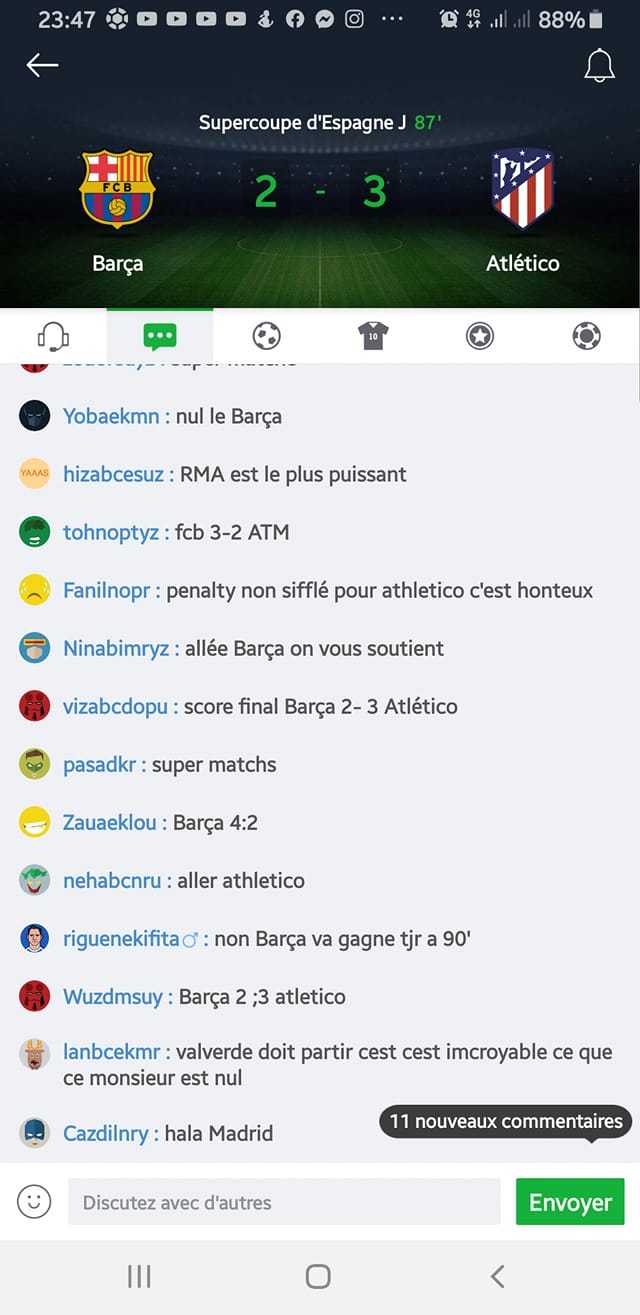Open the lineup jersey tab
The width and height of the screenshot is (640, 1315).
[x=373, y=337]
